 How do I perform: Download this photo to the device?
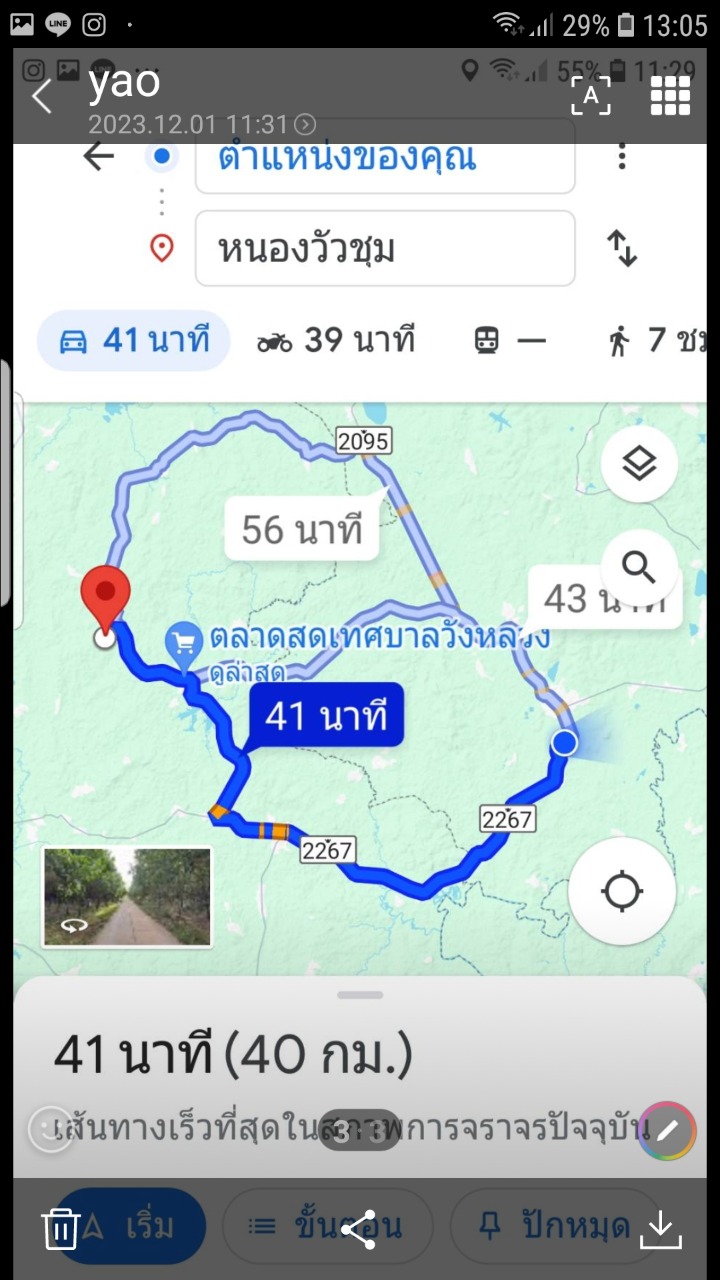click(660, 1229)
